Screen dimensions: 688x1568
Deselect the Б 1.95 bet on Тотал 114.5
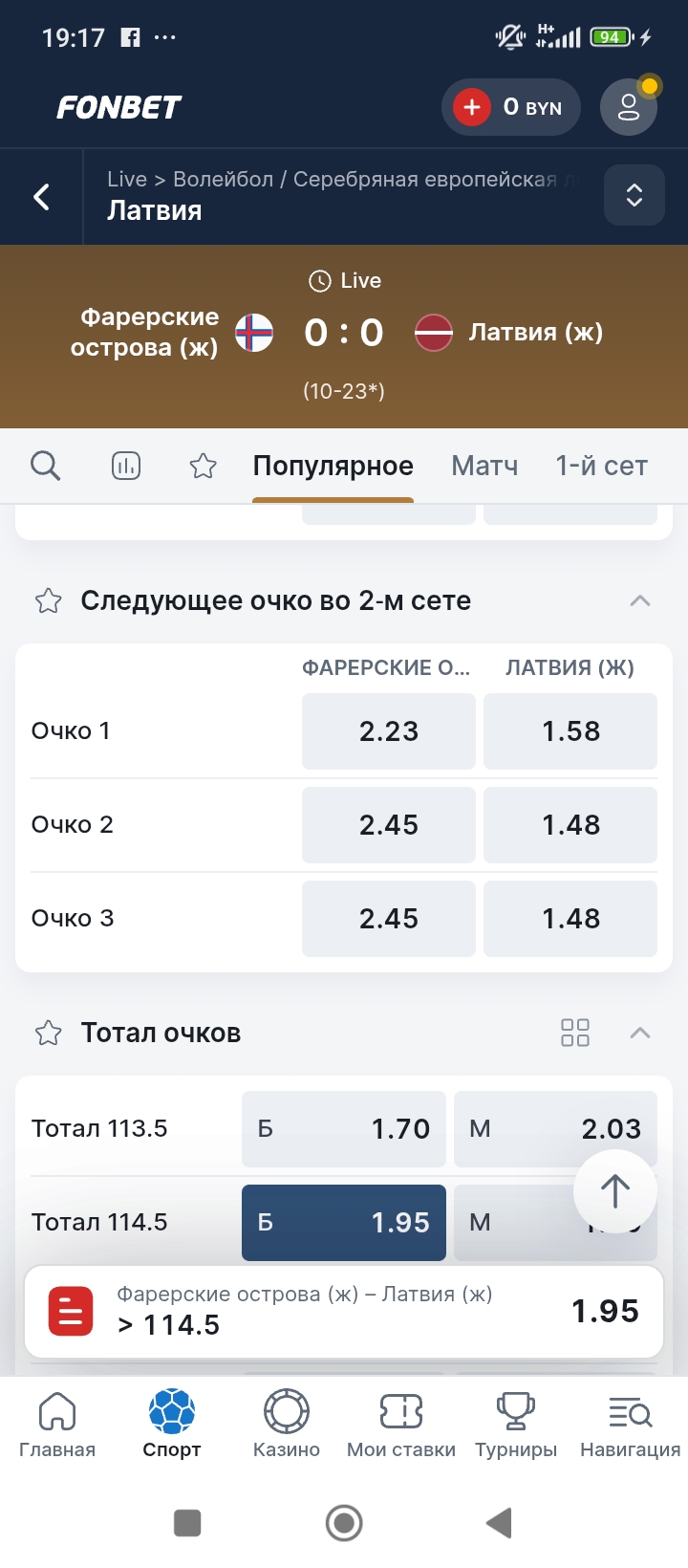coord(343,1222)
